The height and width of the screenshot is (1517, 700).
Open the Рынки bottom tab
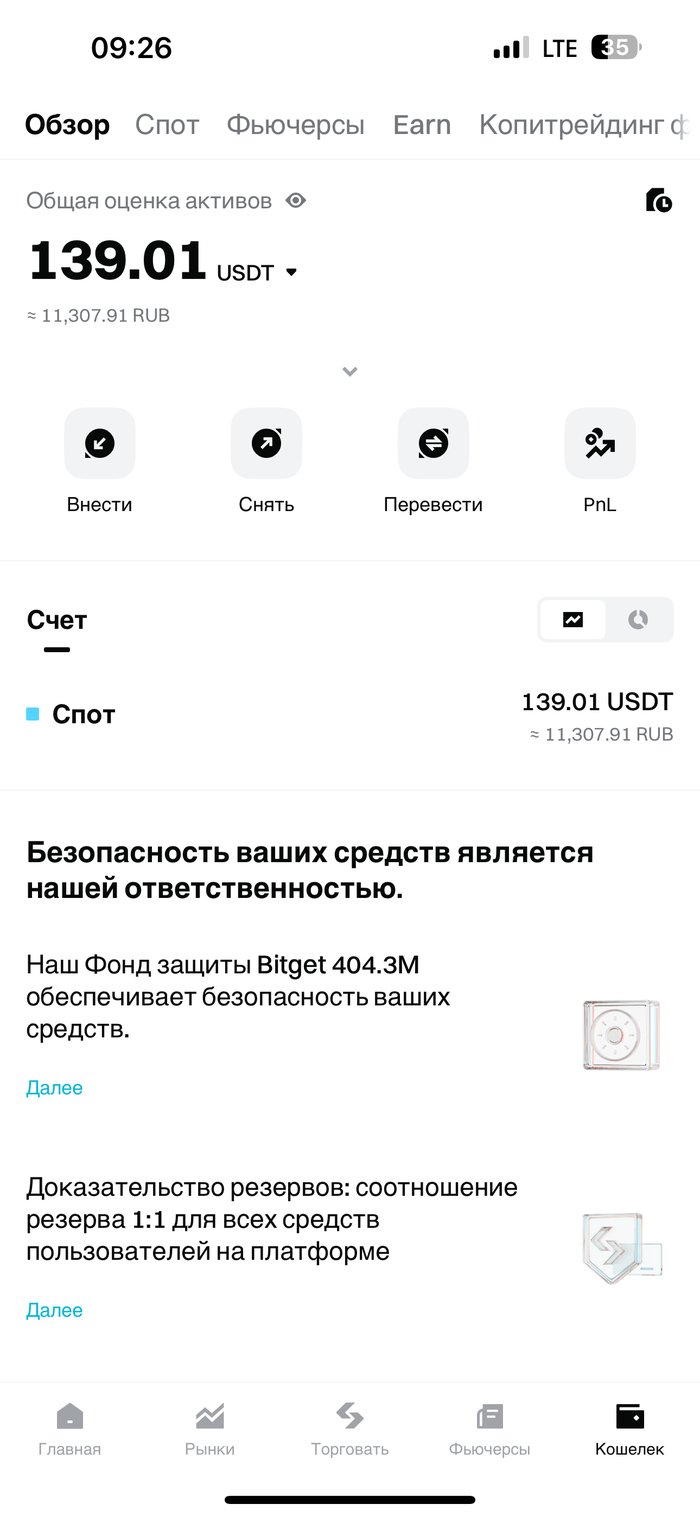click(x=210, y=1430)
